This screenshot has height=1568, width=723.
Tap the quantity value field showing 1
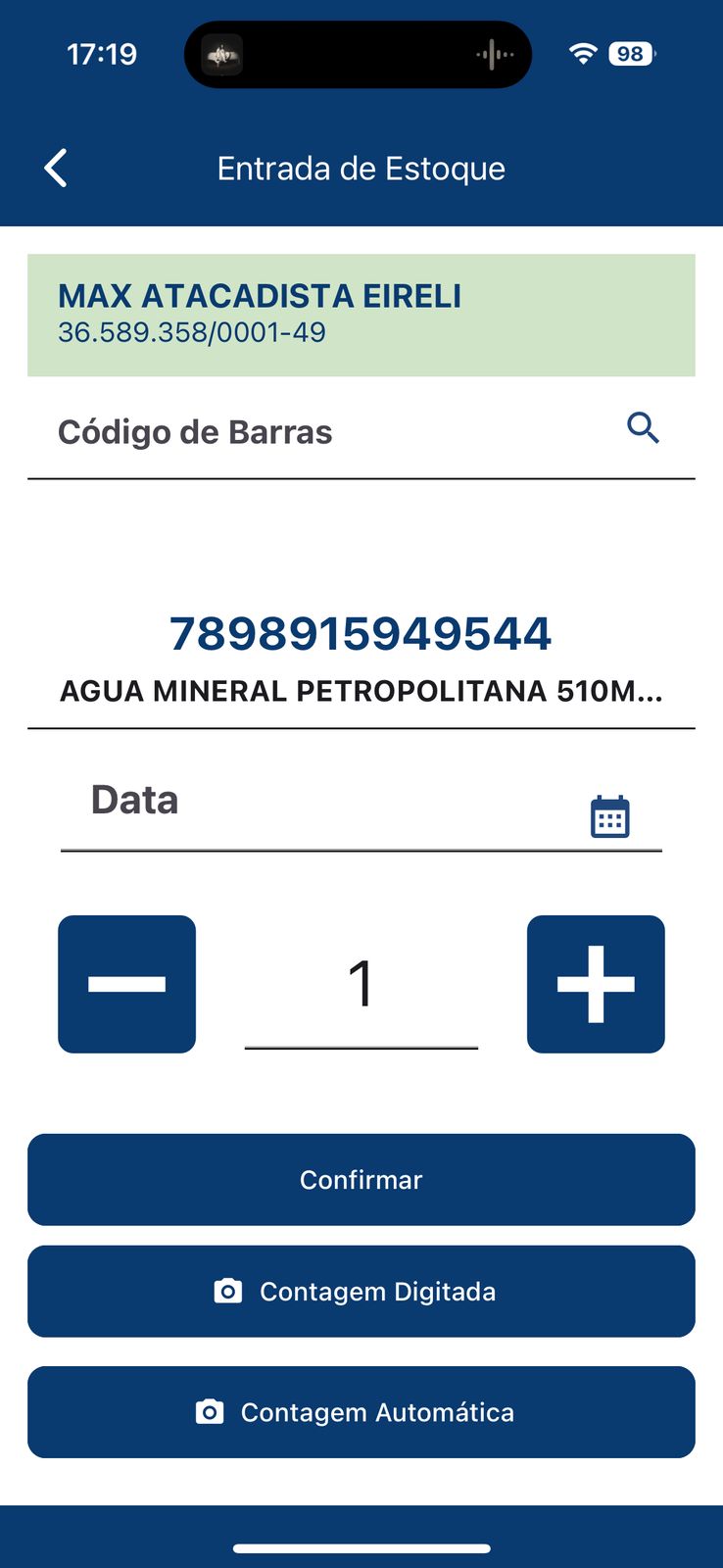[x=361, y=990]
